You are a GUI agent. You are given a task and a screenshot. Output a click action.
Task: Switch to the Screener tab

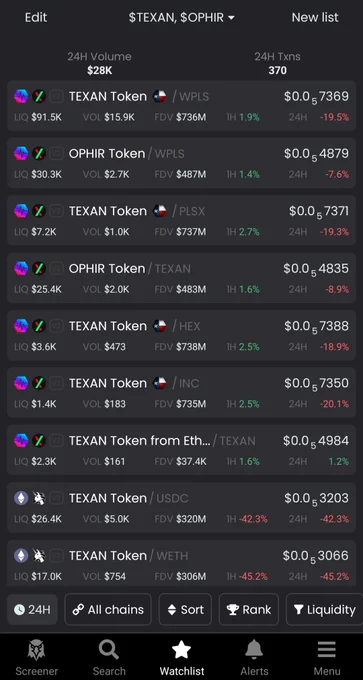click(x=36, y=658)
